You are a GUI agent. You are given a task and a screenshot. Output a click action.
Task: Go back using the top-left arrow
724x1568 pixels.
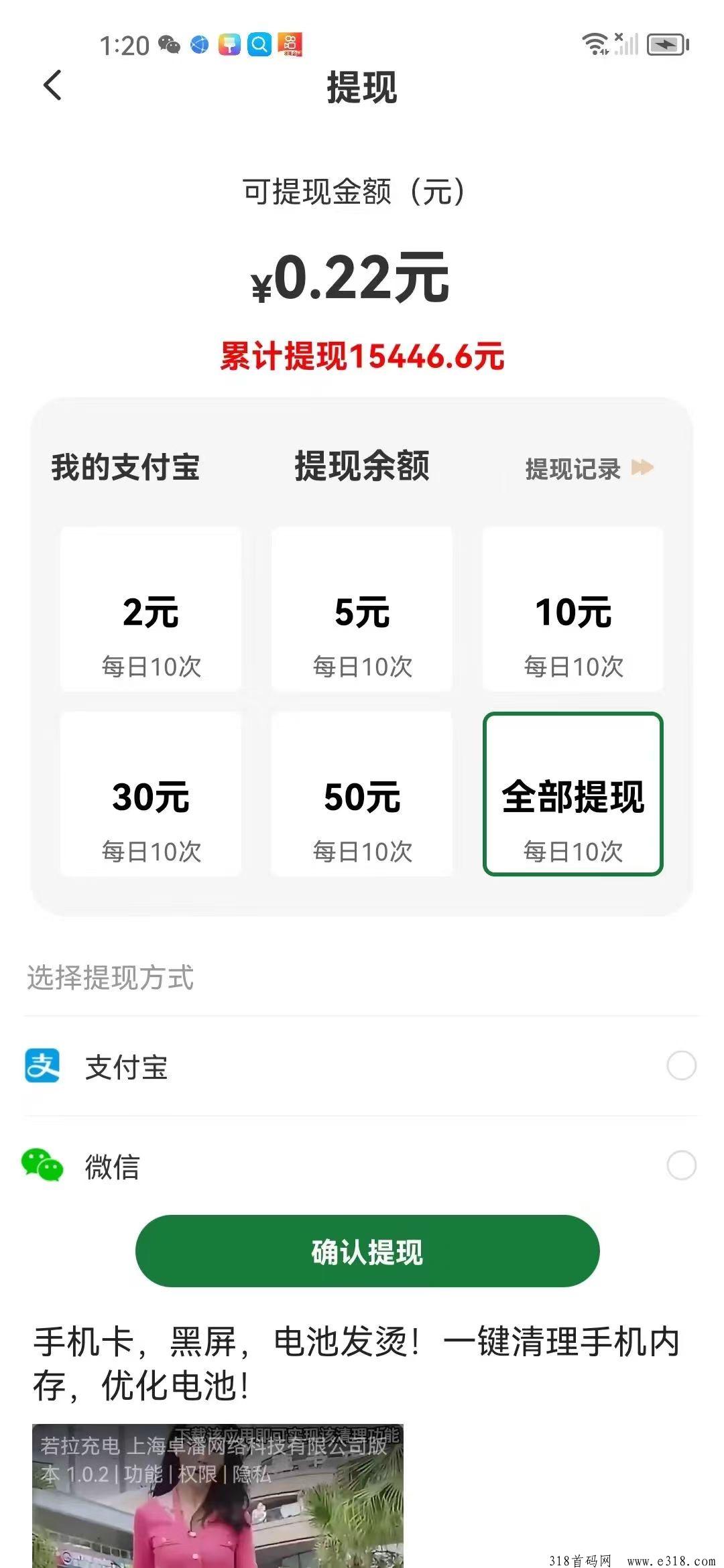coord(52,86)
